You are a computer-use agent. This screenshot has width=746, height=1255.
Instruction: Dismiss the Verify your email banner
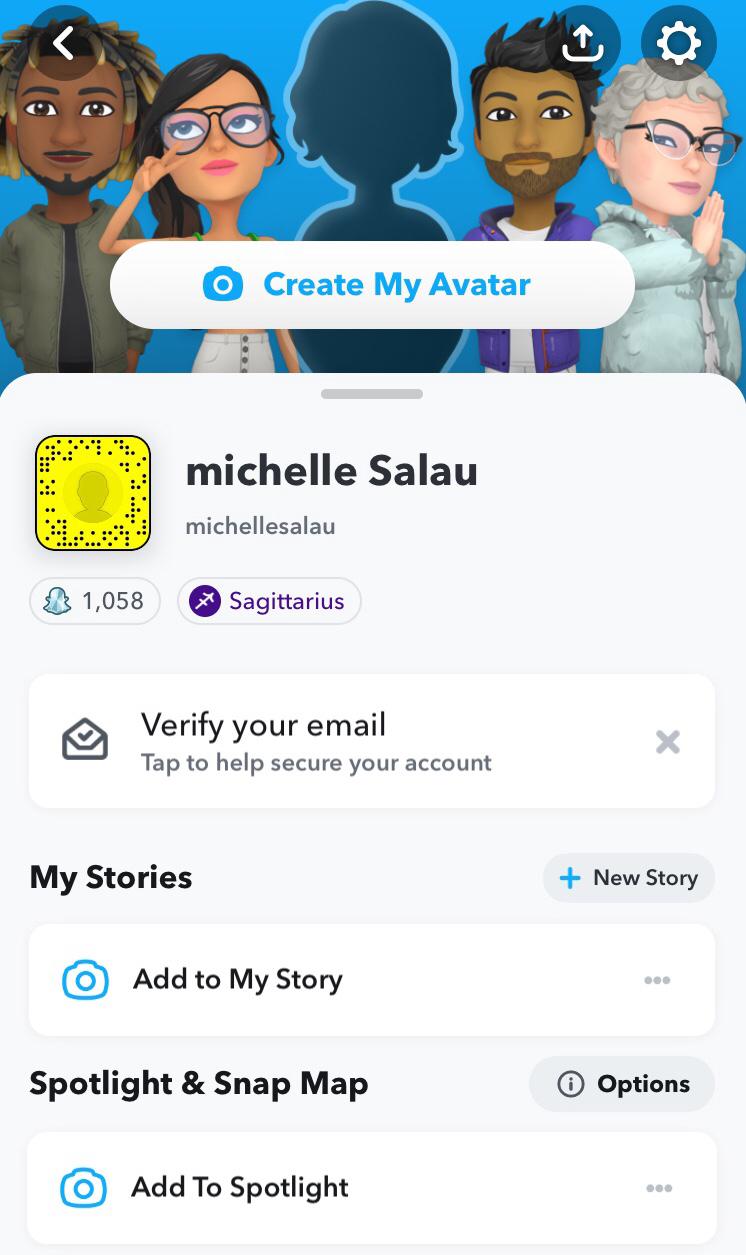point(667,741)
